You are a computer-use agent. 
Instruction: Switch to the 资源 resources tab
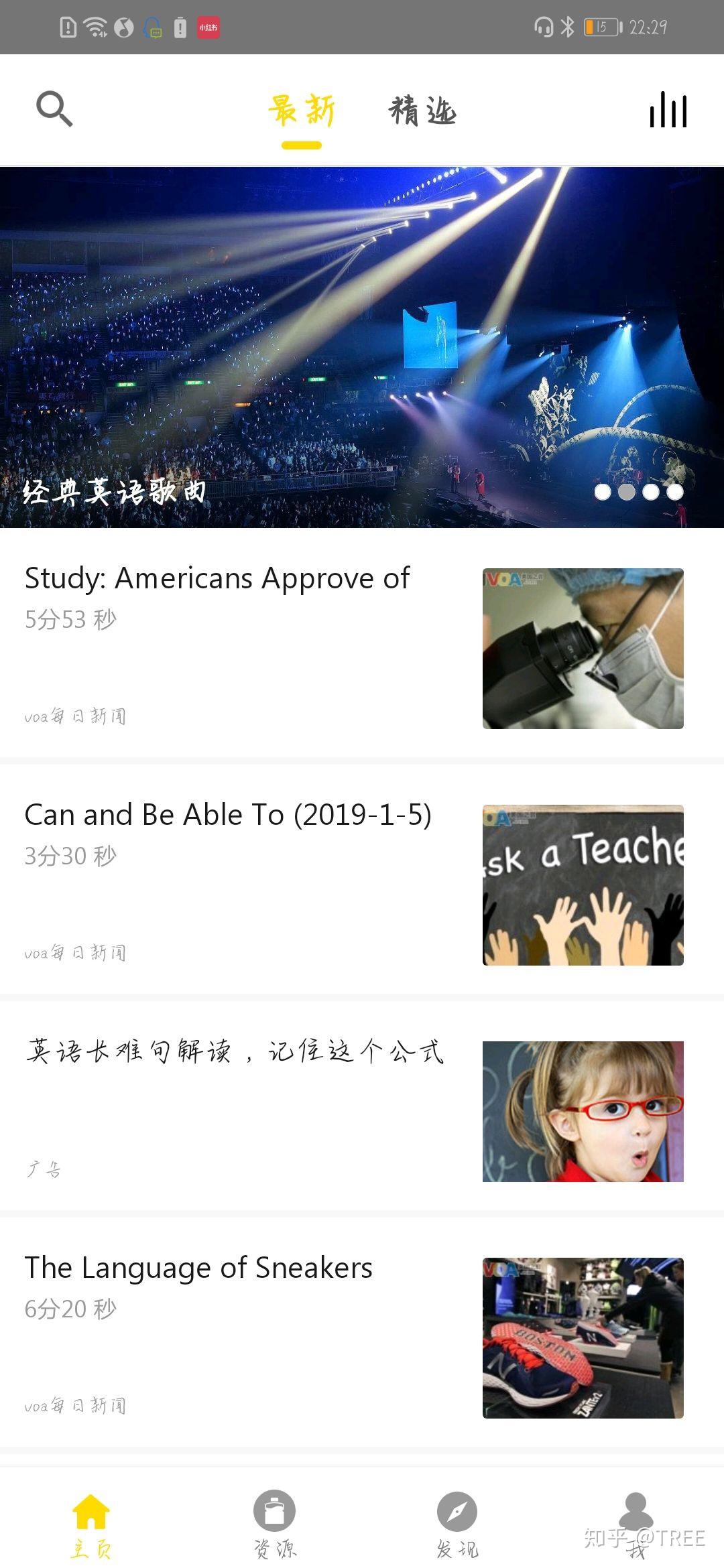tap(274, 1526)
